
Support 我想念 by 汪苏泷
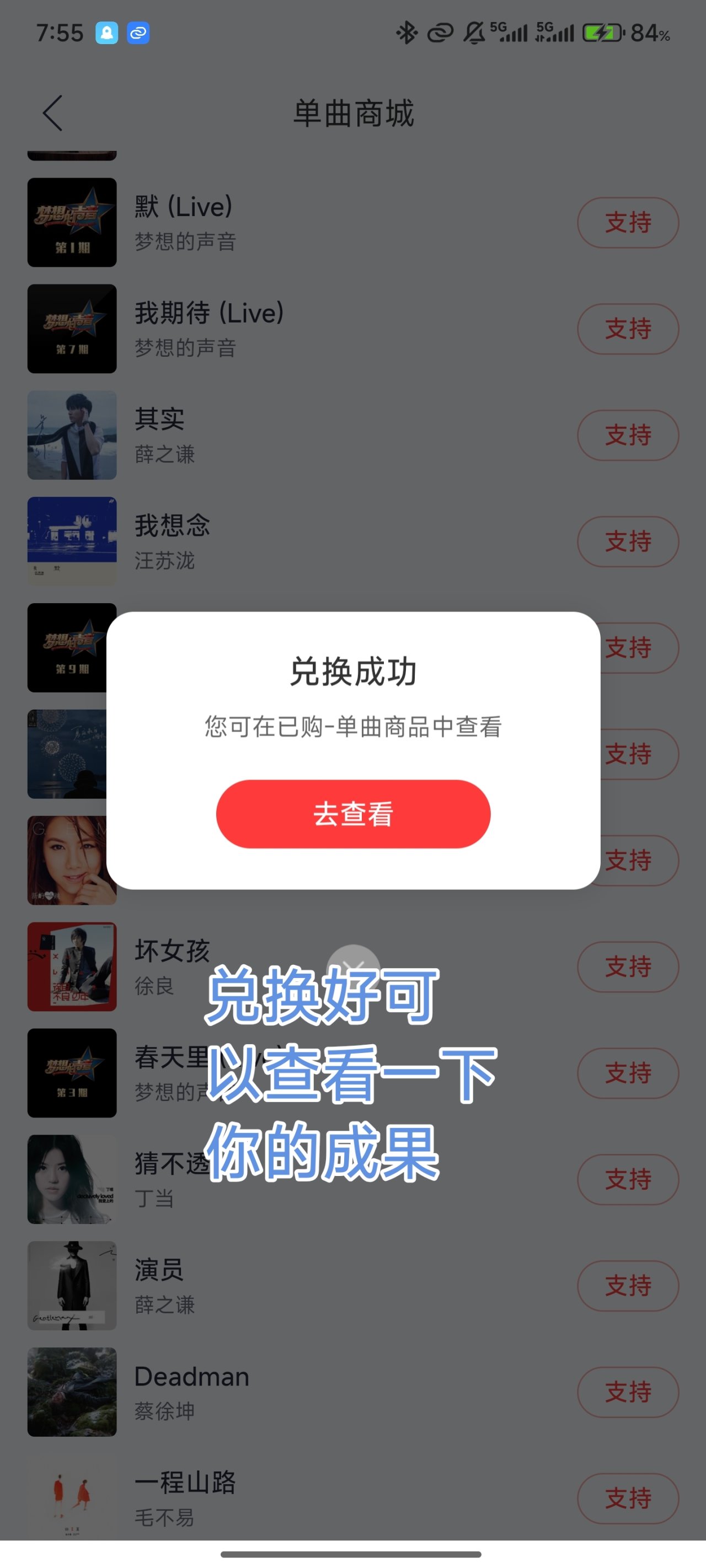pos(628,541)
